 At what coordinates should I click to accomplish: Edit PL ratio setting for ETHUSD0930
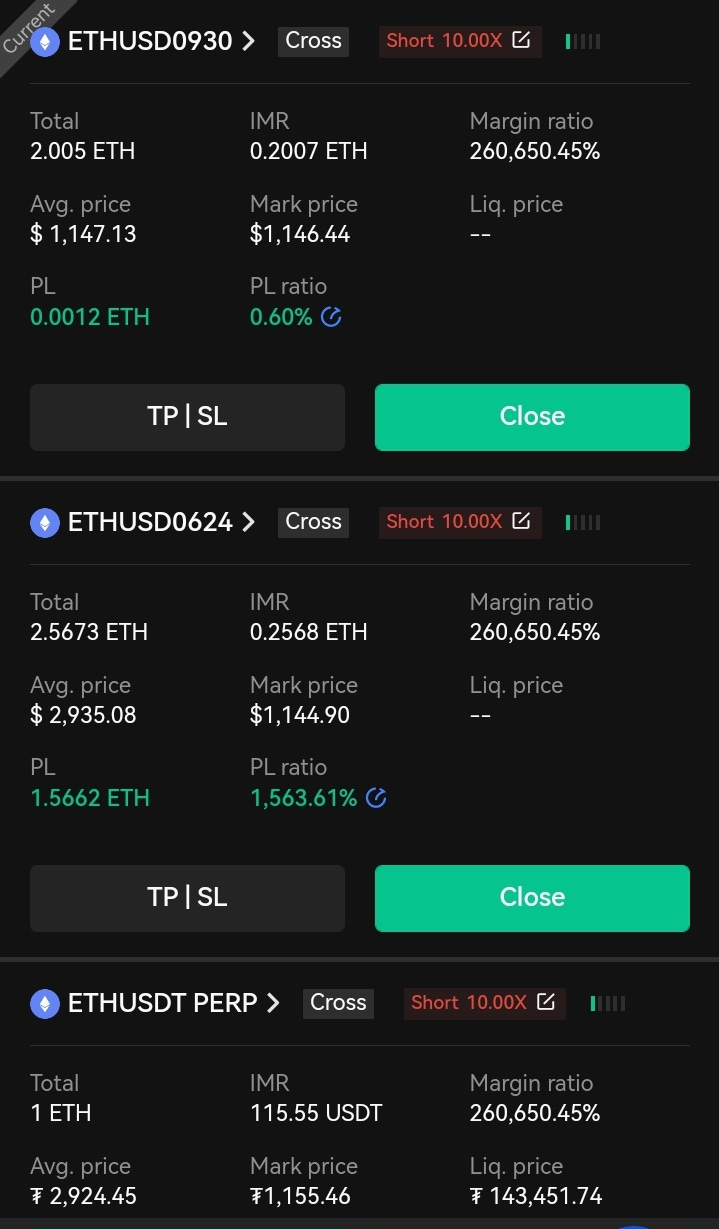pyautogui.click(x=331, y=317)
